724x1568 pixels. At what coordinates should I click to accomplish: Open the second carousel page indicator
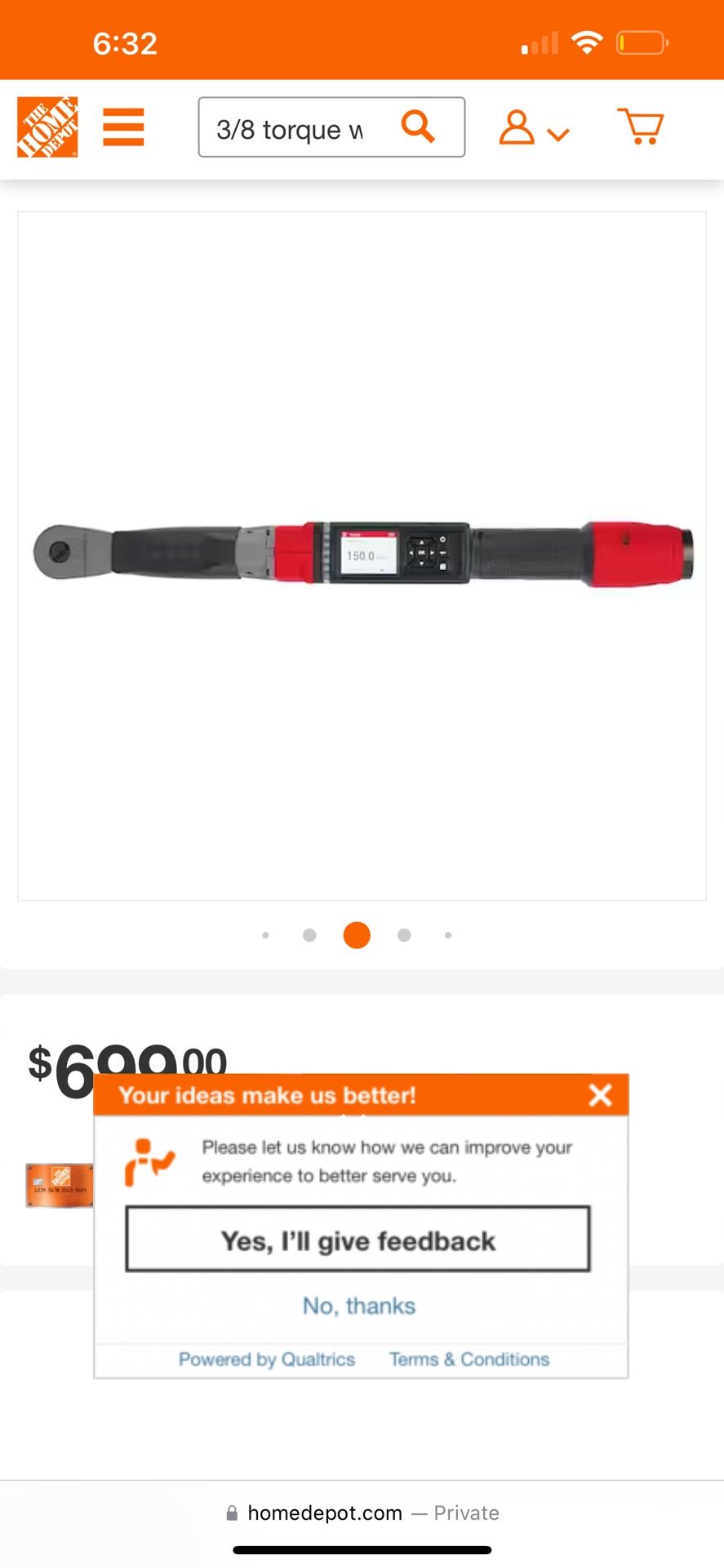click(x=309, y=935)
